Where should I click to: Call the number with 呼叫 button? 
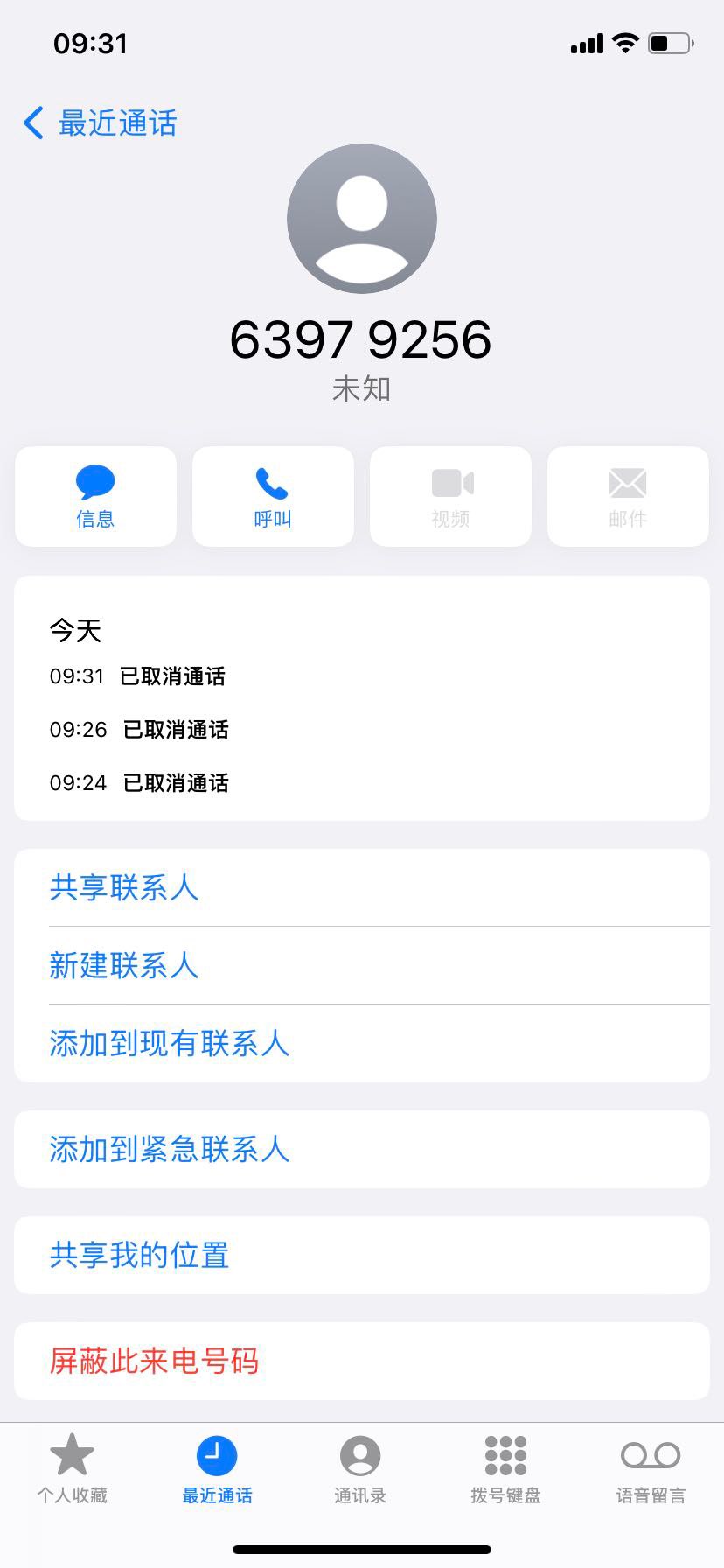[273, 497]
